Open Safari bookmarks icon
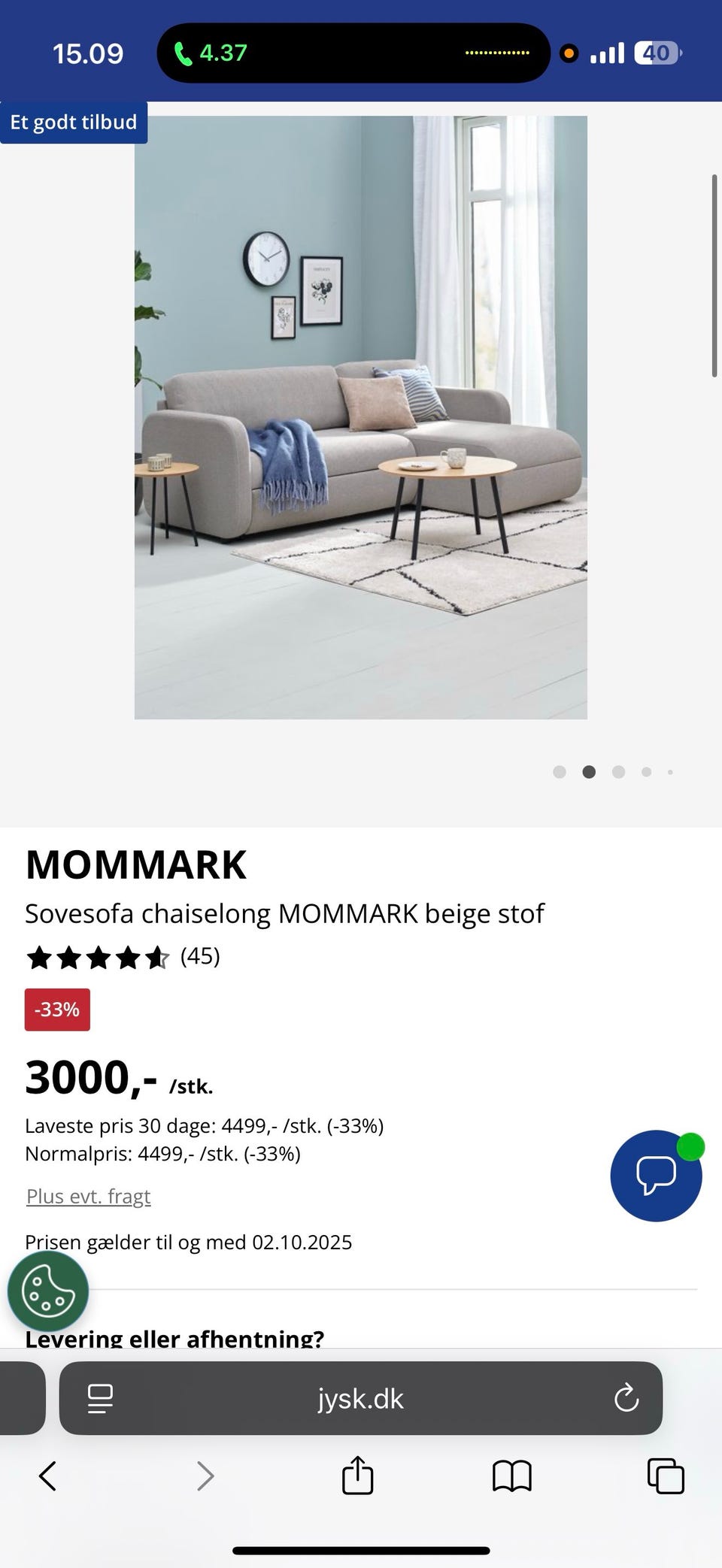 (x=511, y=1475)
